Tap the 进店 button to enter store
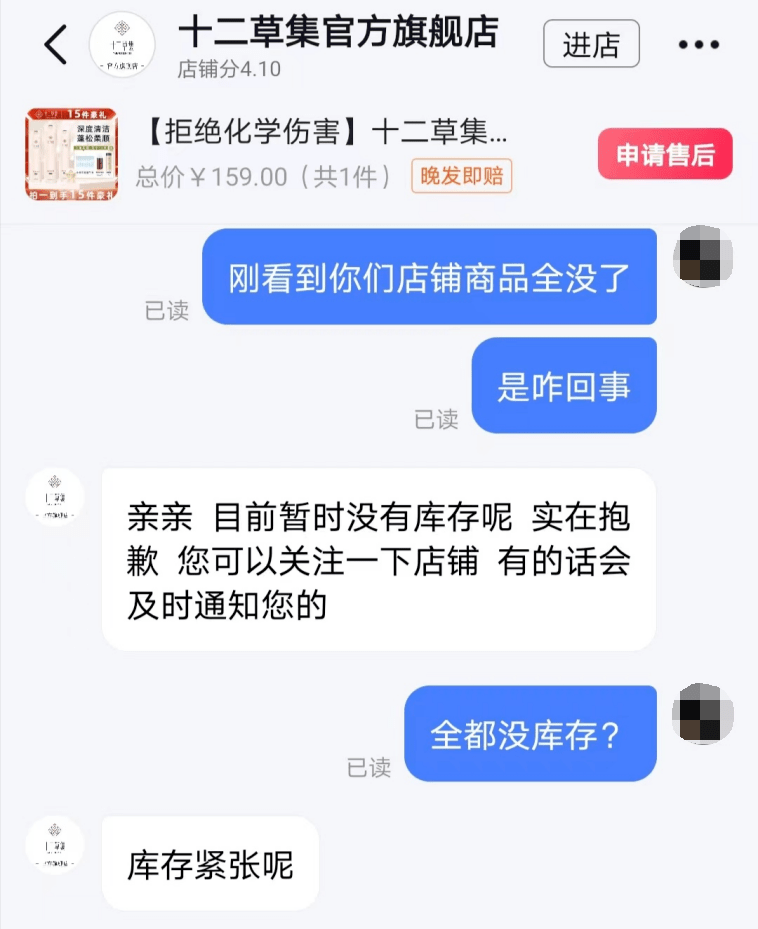Image resolution: width=758 pixels, height=929 pixels. click(591, 45)
